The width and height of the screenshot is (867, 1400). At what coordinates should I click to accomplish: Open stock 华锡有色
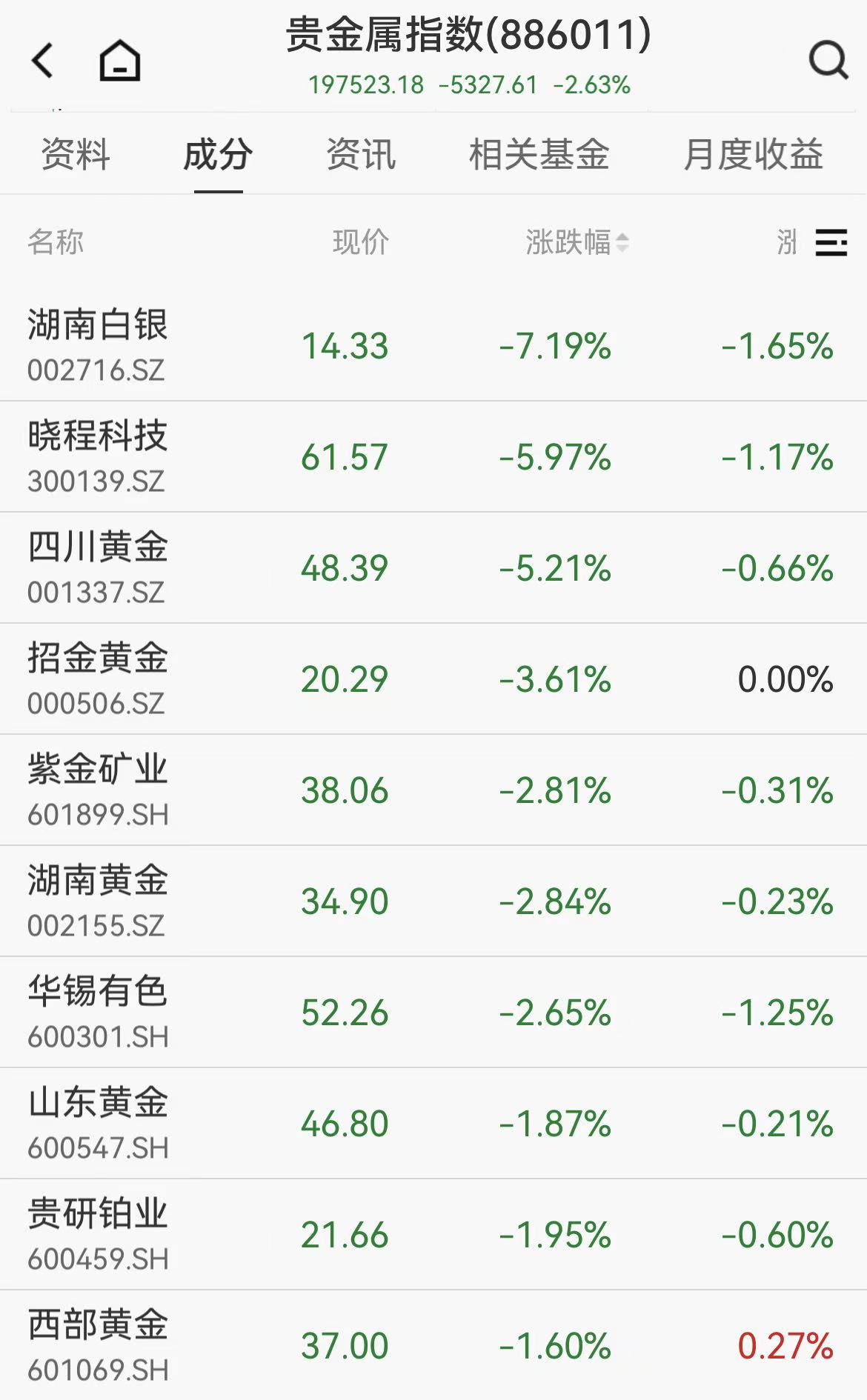click(98, 1012)
